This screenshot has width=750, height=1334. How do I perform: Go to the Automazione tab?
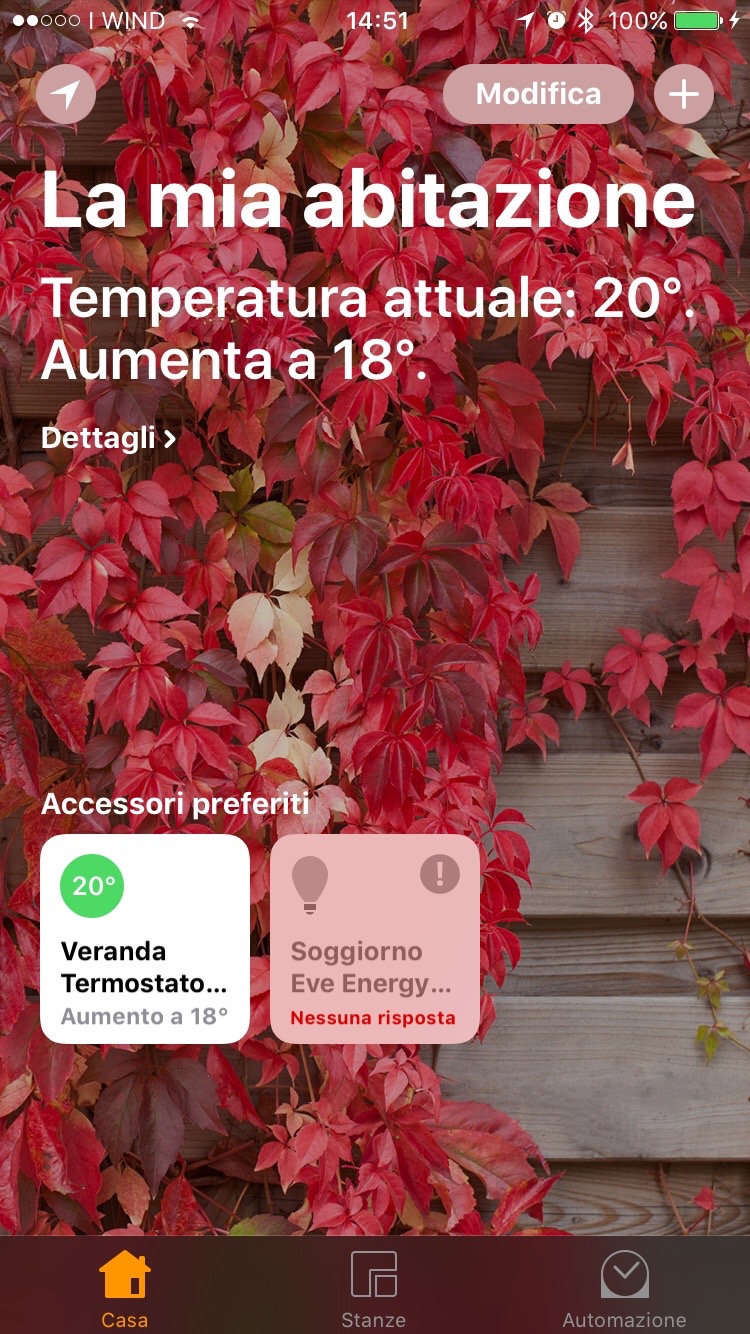(x=624, y=1289)
